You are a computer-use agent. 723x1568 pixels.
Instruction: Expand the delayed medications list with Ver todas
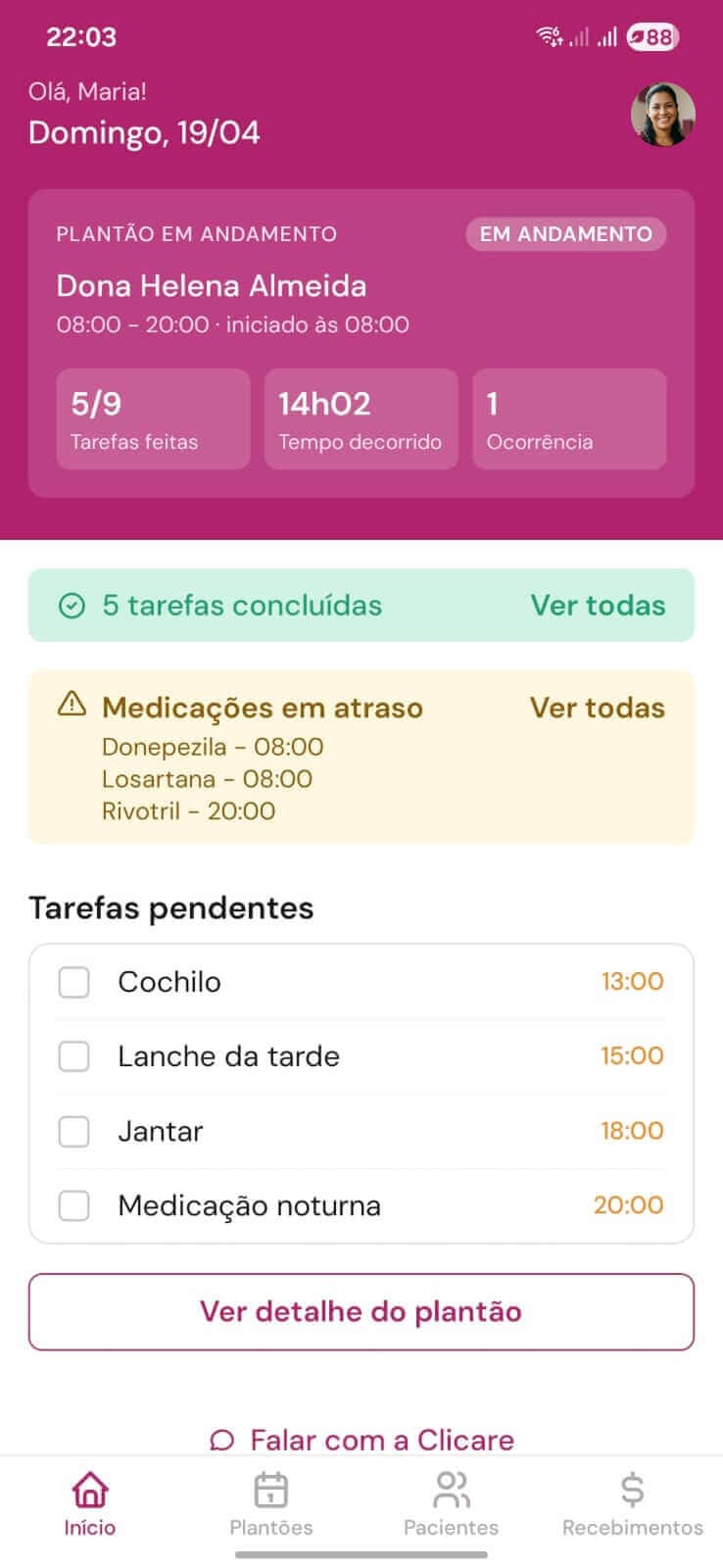tap(598, 708)
